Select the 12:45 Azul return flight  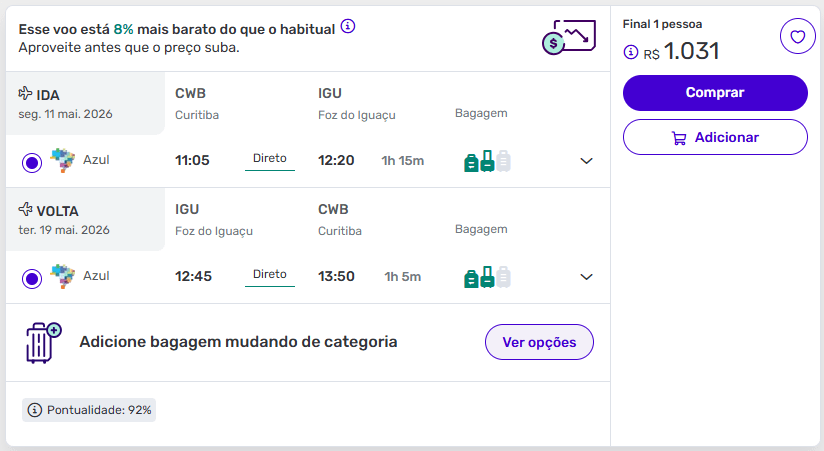[31, 277]
